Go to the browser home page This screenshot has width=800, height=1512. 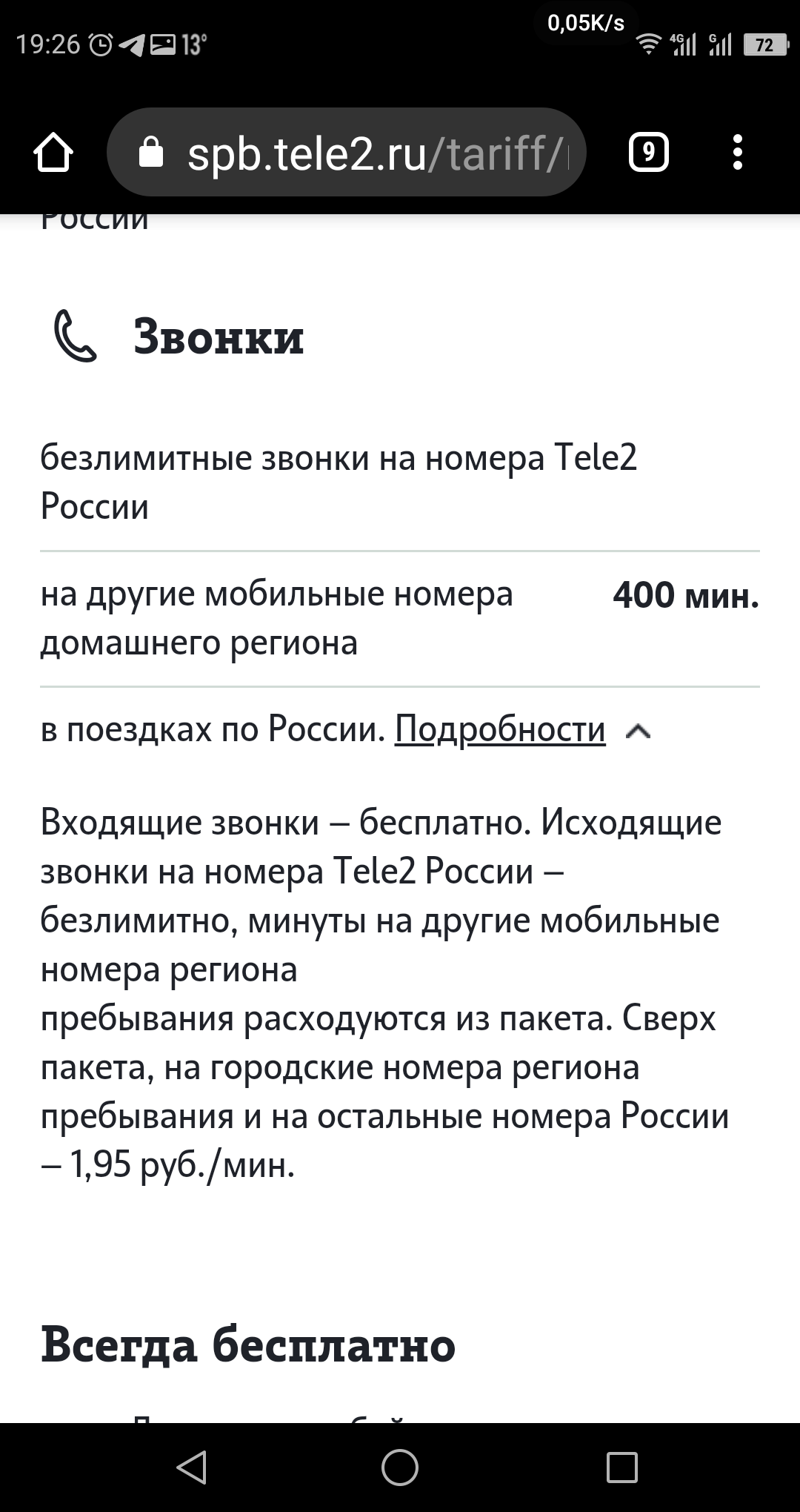[x=53, y=153]
